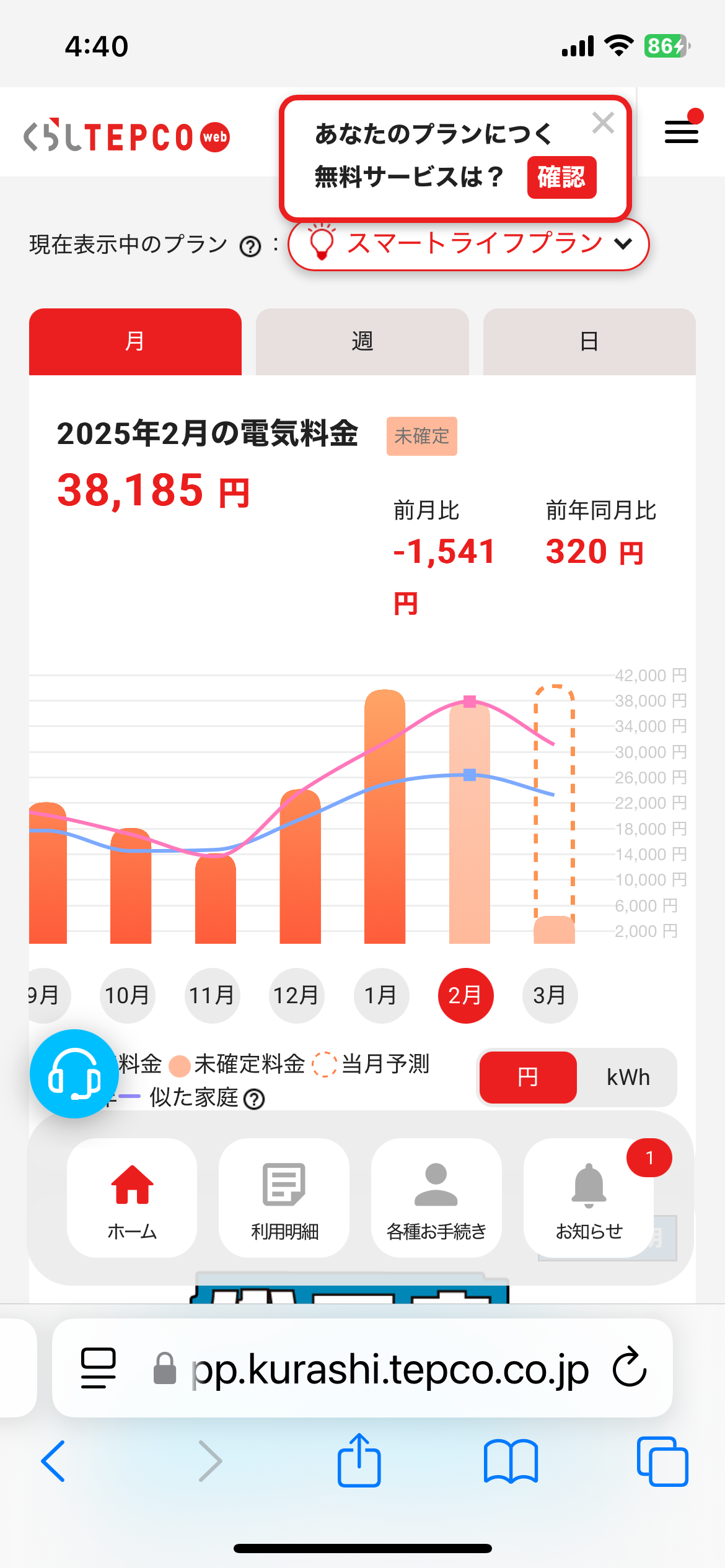Open the headset support chat button

pos(74,1074)
